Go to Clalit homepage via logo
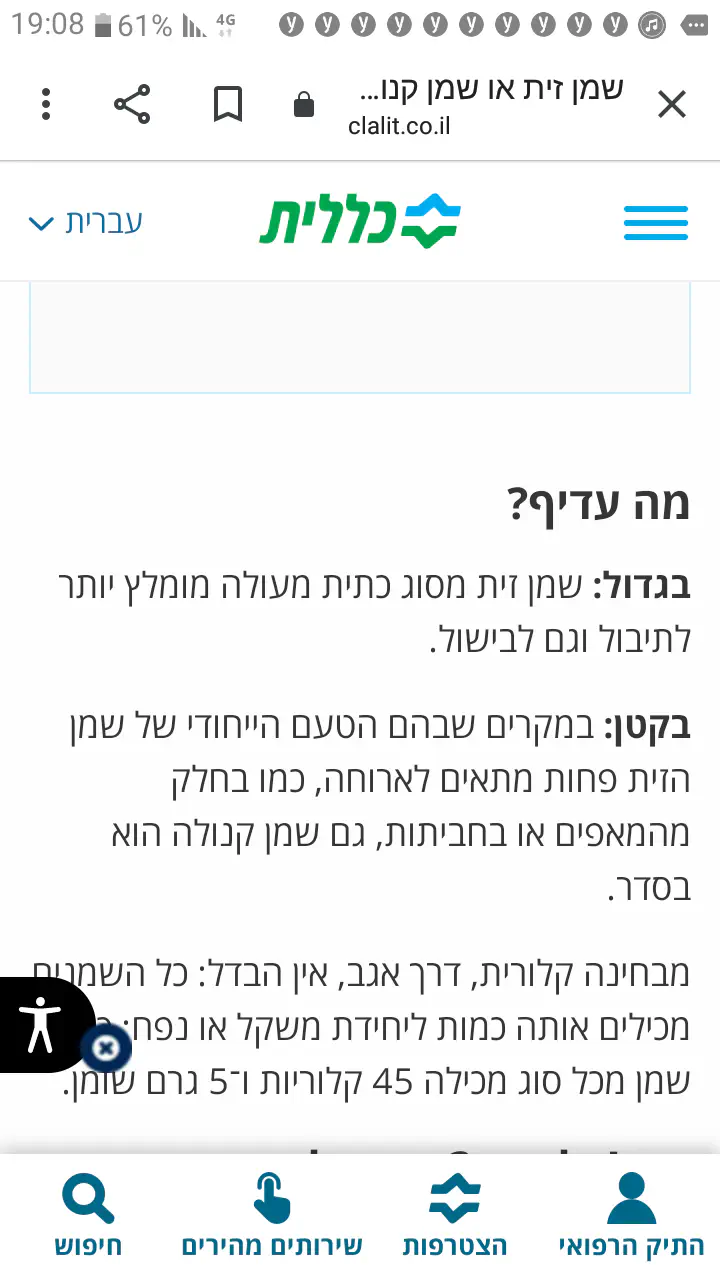This screenshot has width=720, height=1280. click(x=360, y=221)
